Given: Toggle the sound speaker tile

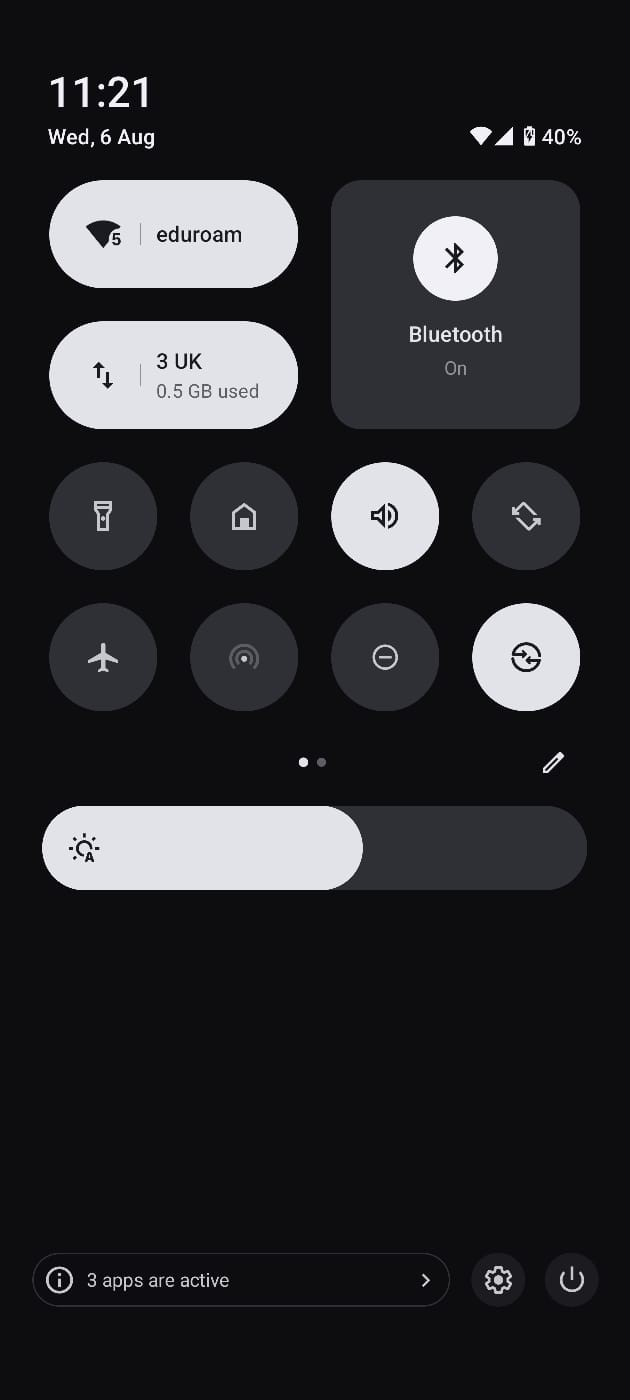Looking at the screenshot, I should click(x=385, y=516).
